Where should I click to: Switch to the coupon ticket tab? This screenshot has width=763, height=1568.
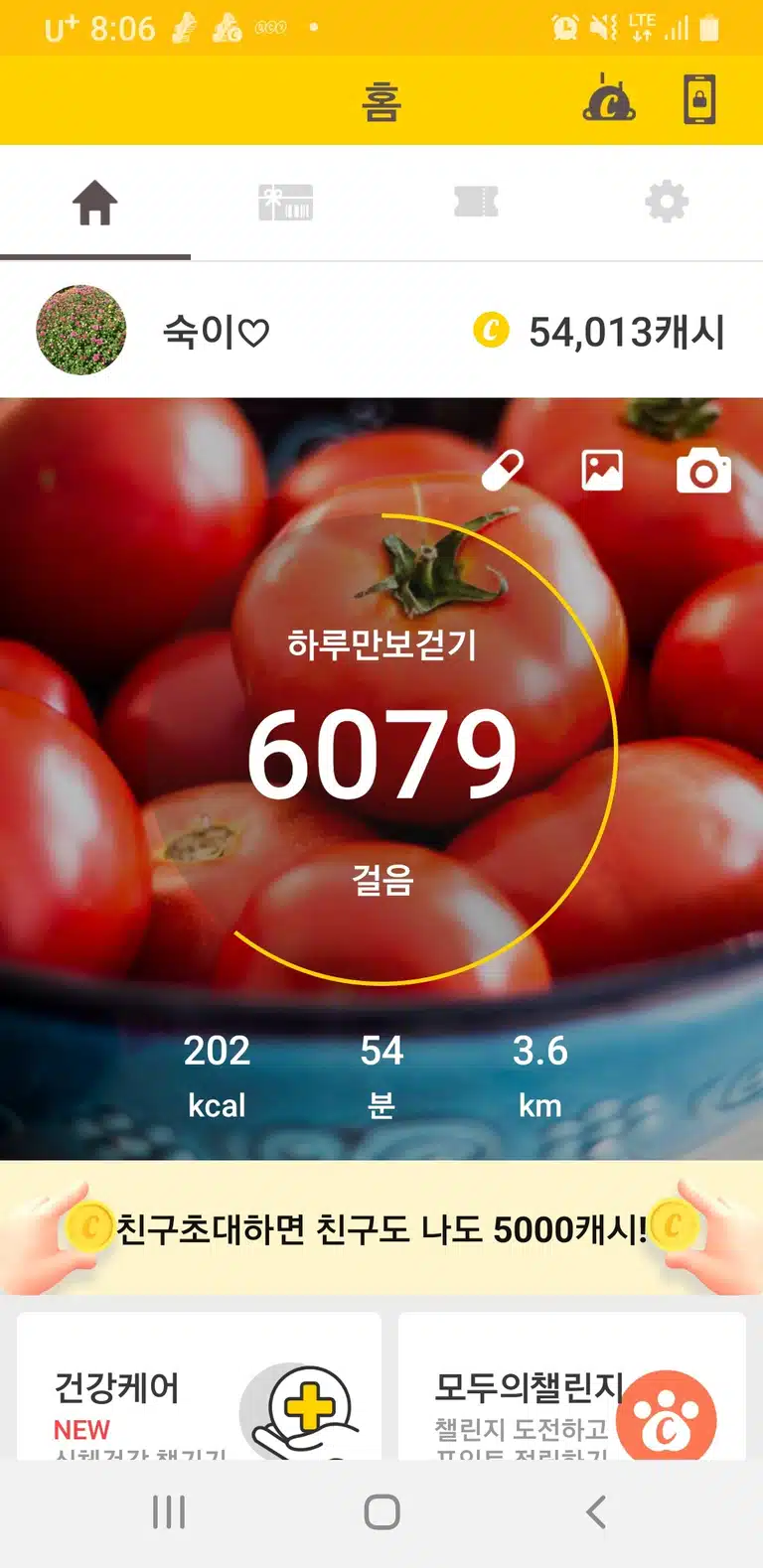[x=476, y=202]
